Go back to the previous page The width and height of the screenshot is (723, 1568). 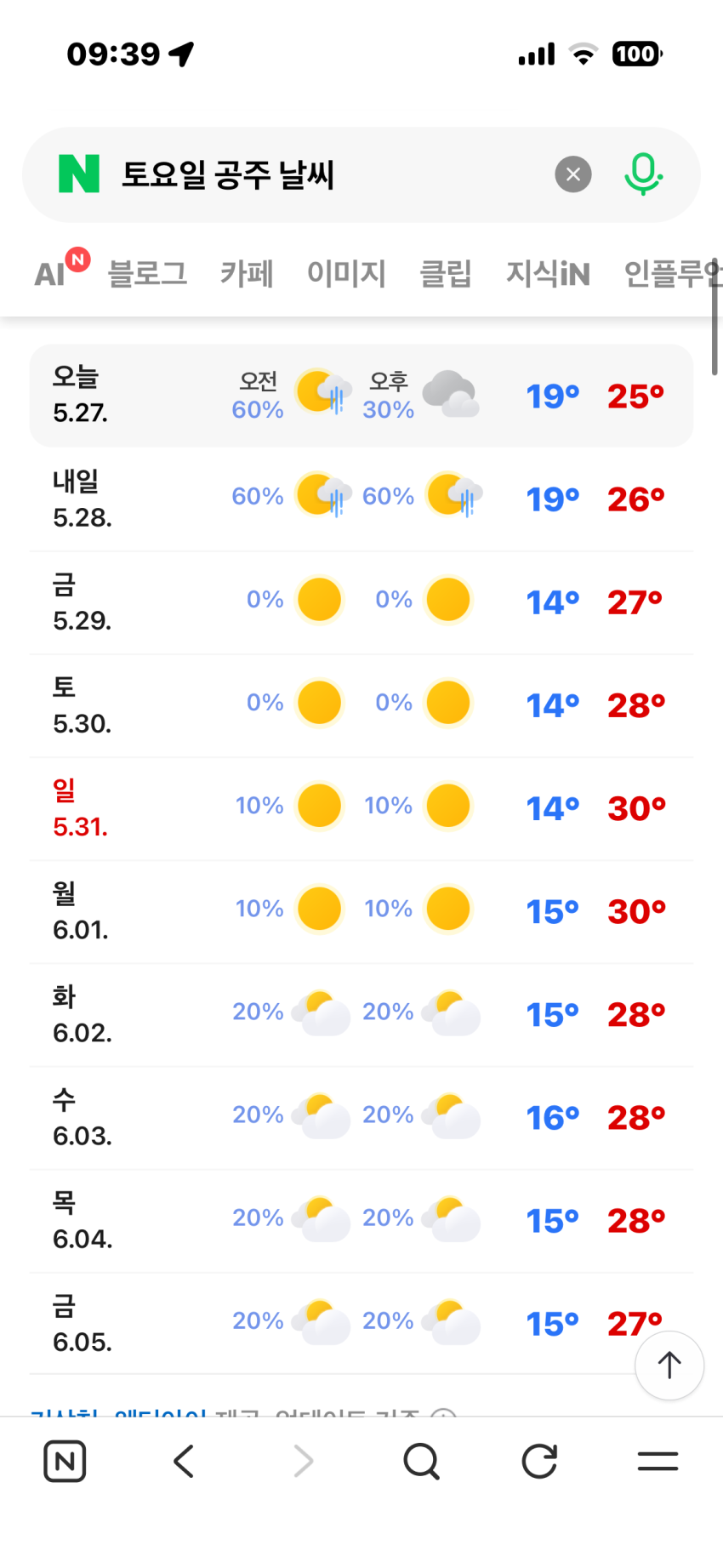[184, 1462]
